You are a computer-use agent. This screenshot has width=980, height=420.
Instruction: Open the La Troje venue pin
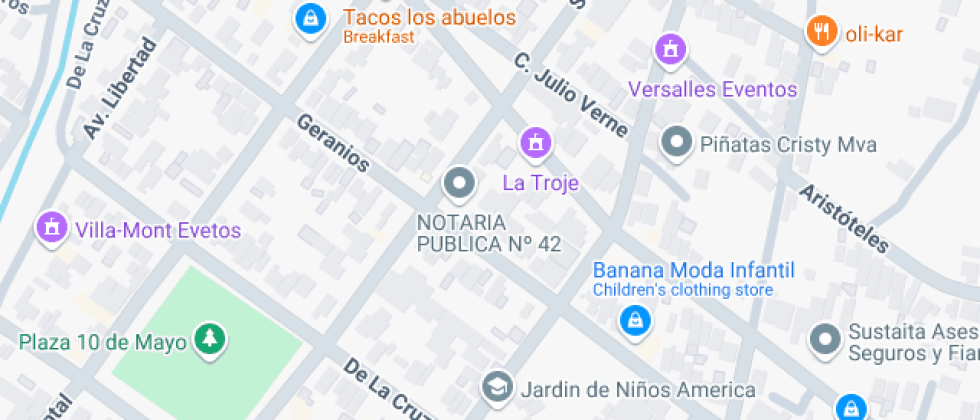click(536, 143)
